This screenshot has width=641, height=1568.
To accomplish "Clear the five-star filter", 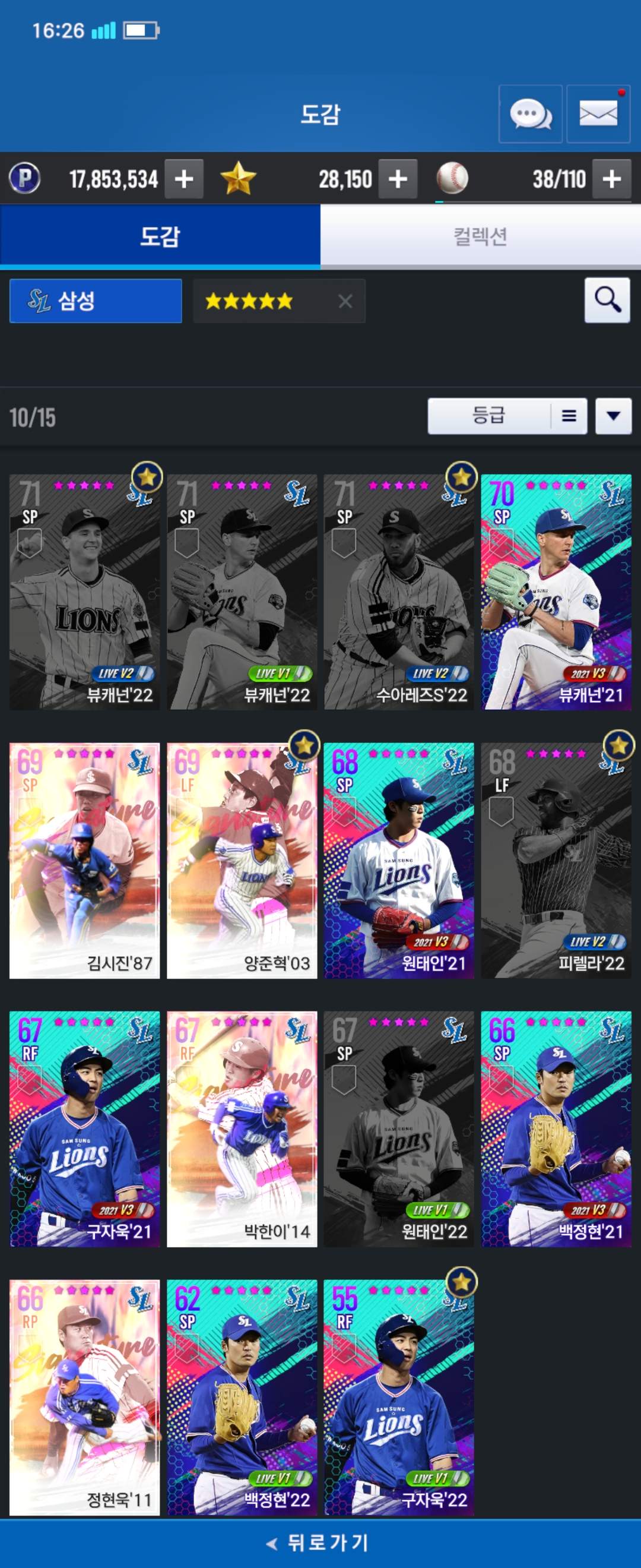I will [x=345, y=301].
